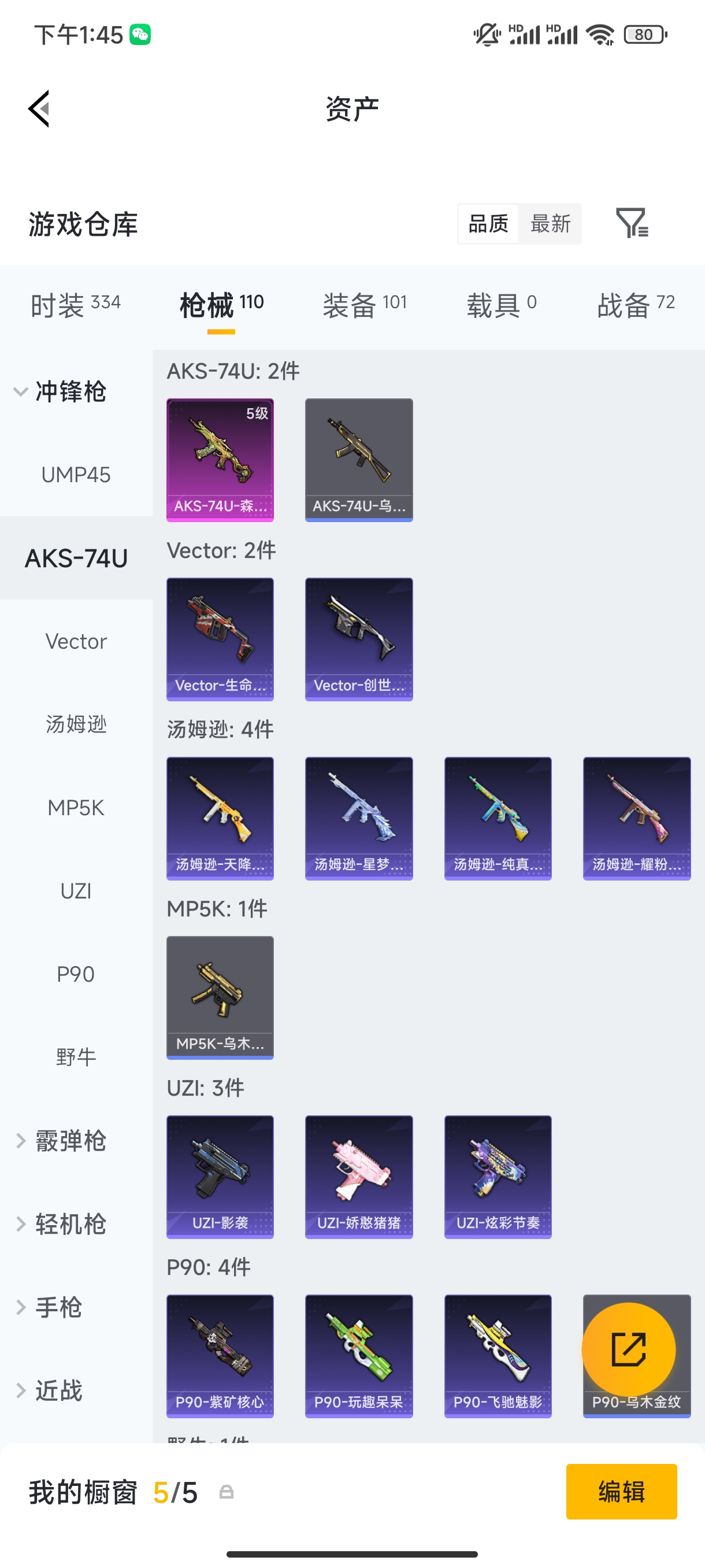Open the UZI-娇憨猪猪 skin
Screen dimensions: 705x1568
[x=359, y=1176]
